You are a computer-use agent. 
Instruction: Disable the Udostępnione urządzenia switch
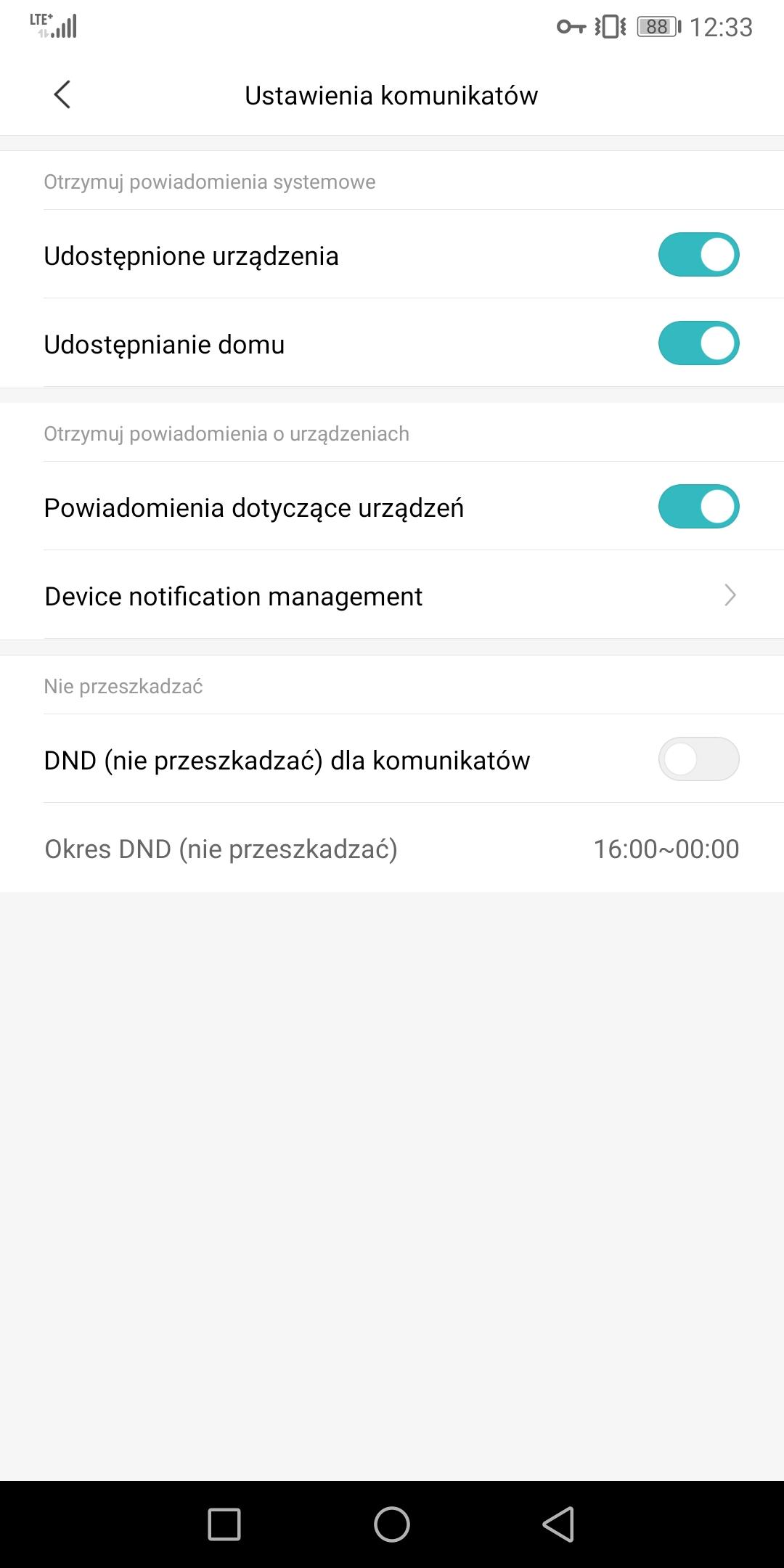(698, 255)
